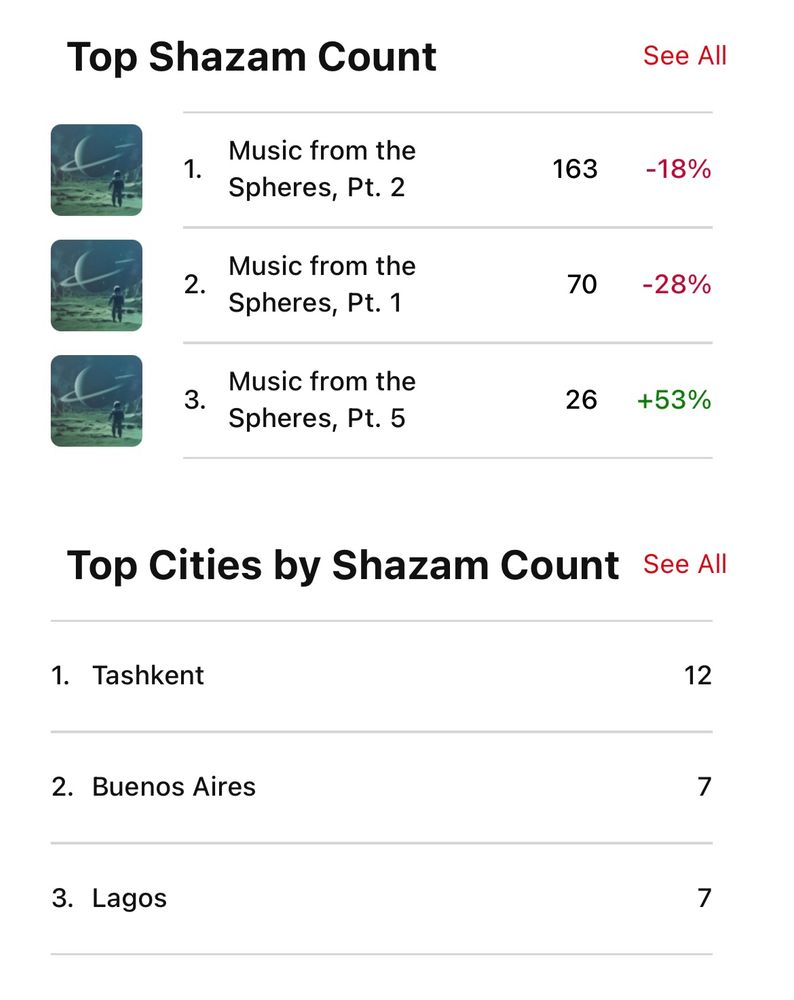Click the Shazam count 12 for Tashkent

(700, 675)
